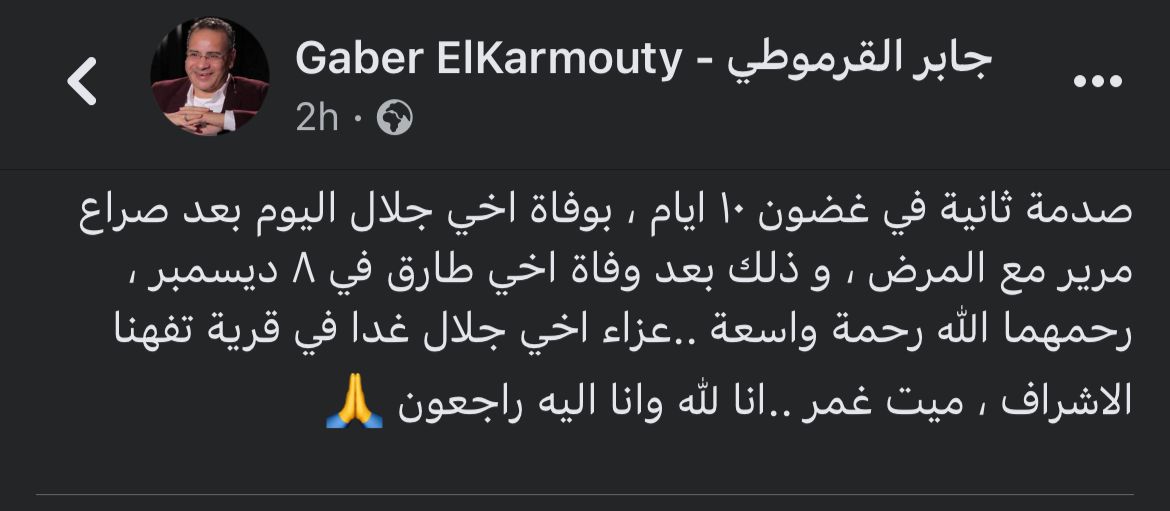Screen dimensions: 1170x511
Task: Open the Gaber ElKarmouty page name link
Action: pos(642,61)
